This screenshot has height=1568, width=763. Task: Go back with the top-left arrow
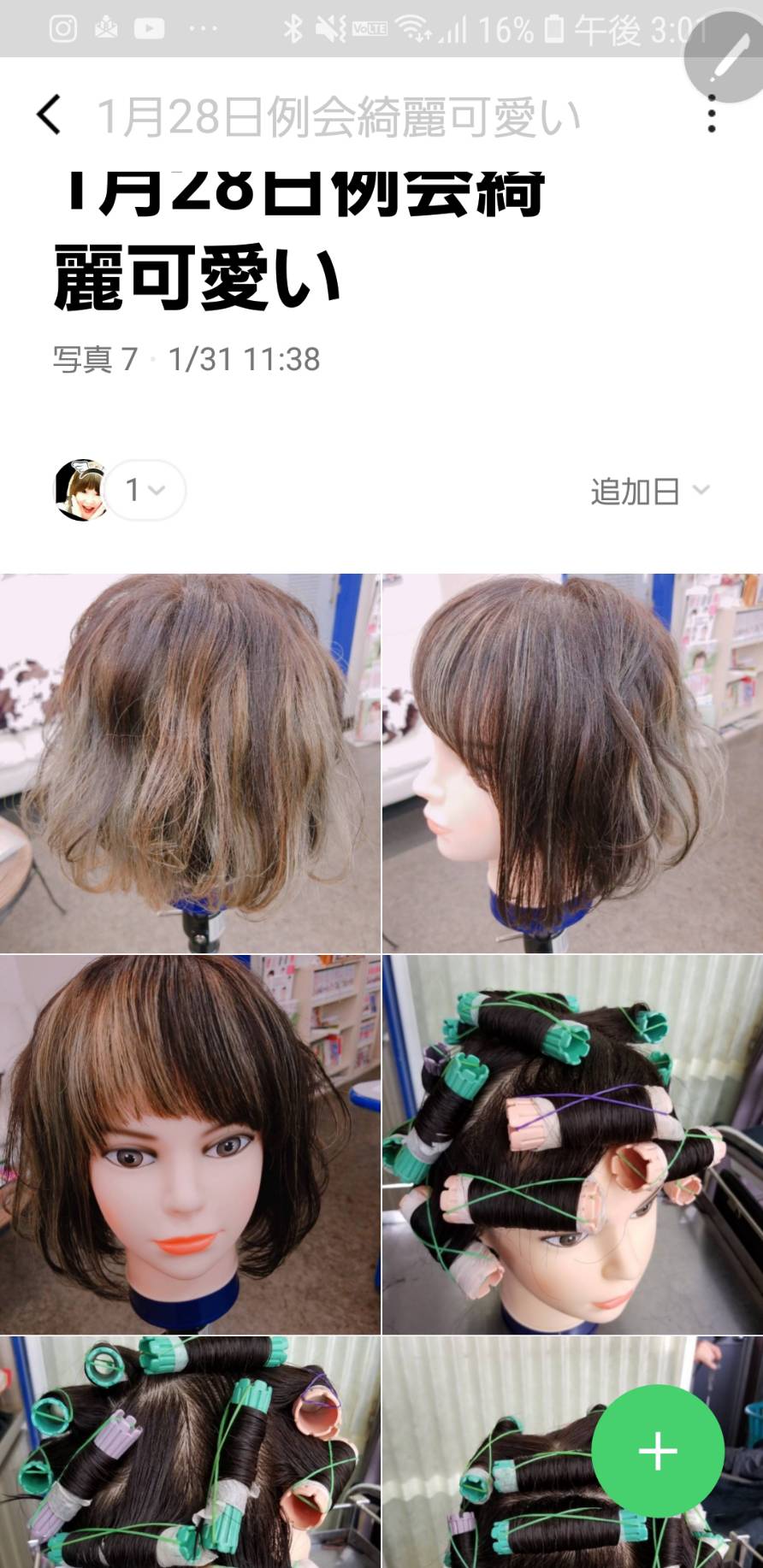49,115
